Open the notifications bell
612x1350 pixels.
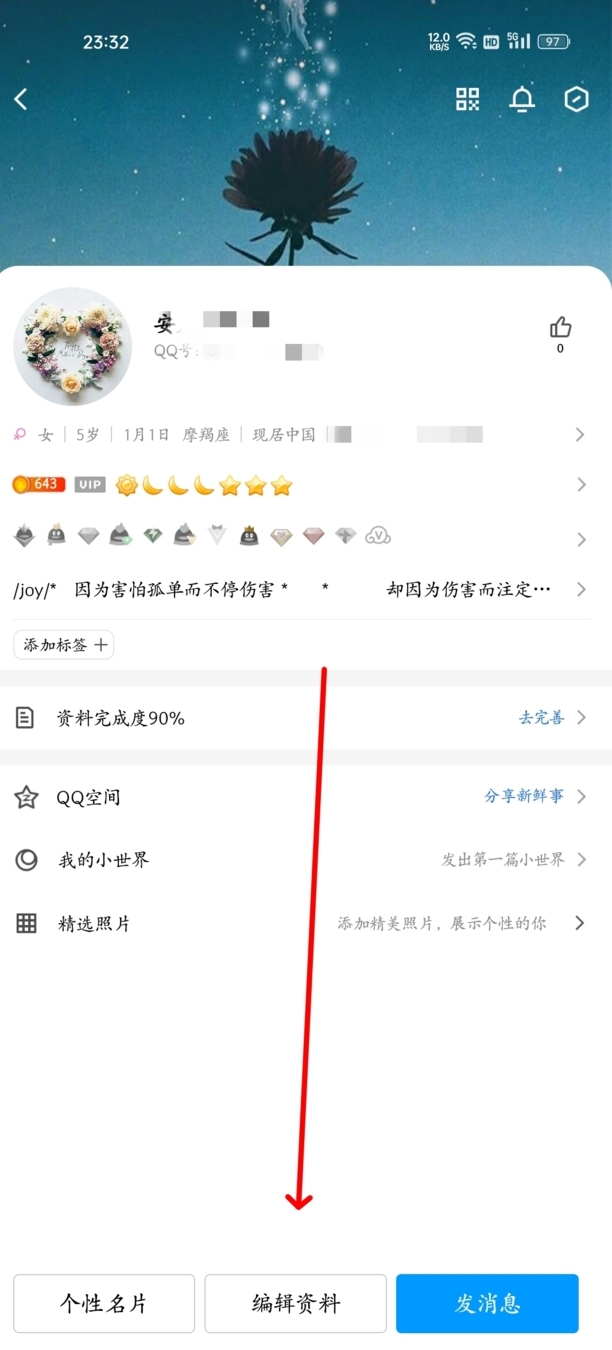pyautogui.click(x=522, y=99)
